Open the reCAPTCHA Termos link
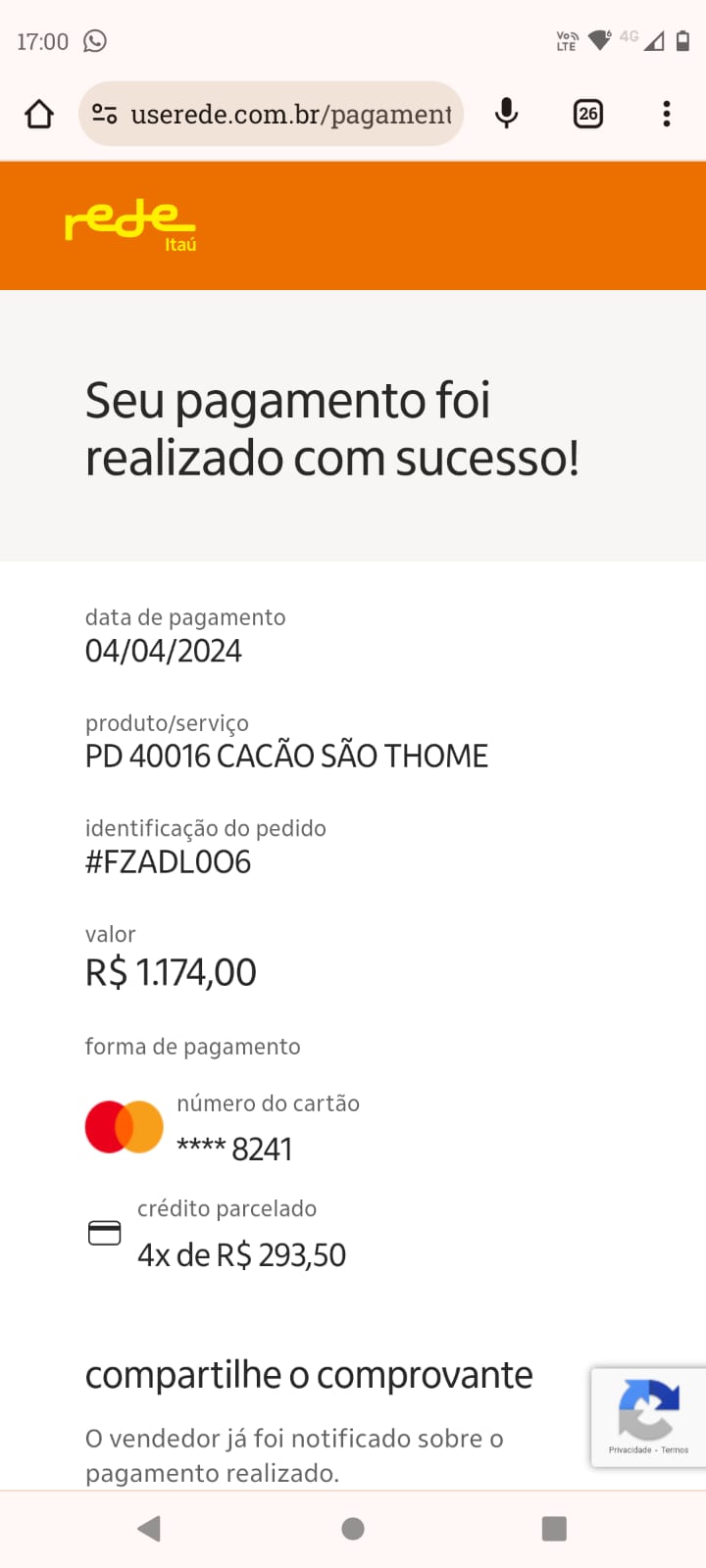The width and height of the screenshot is (706, 1568). (x=676, y=1449)
